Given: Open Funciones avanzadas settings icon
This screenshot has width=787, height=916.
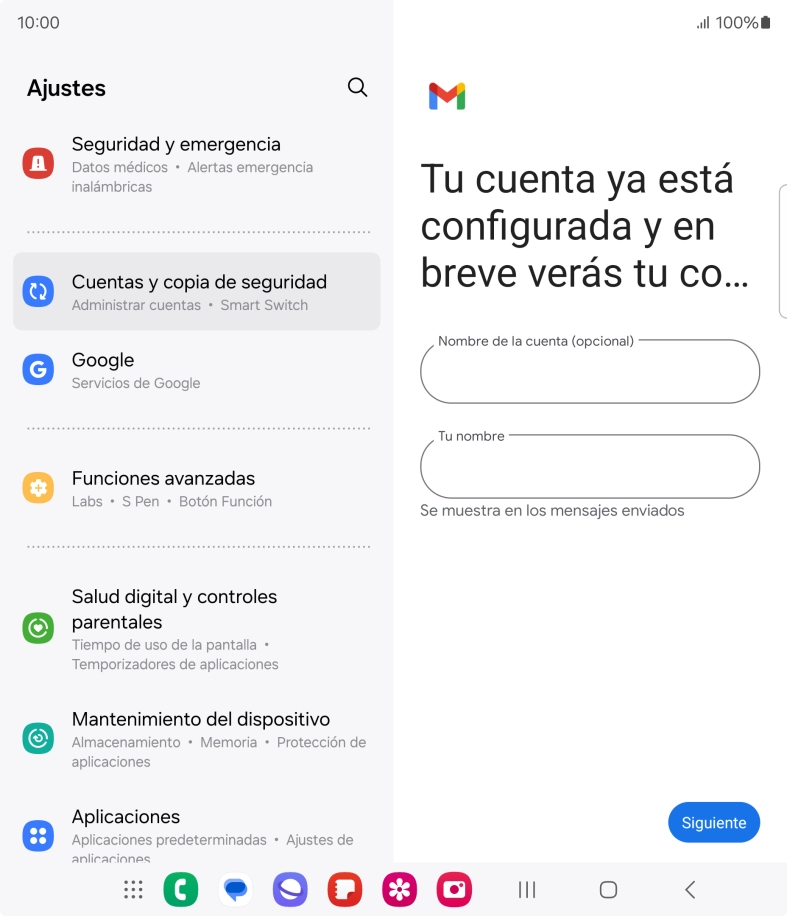Looking at the screenshot, I should (x=37, y=488).
